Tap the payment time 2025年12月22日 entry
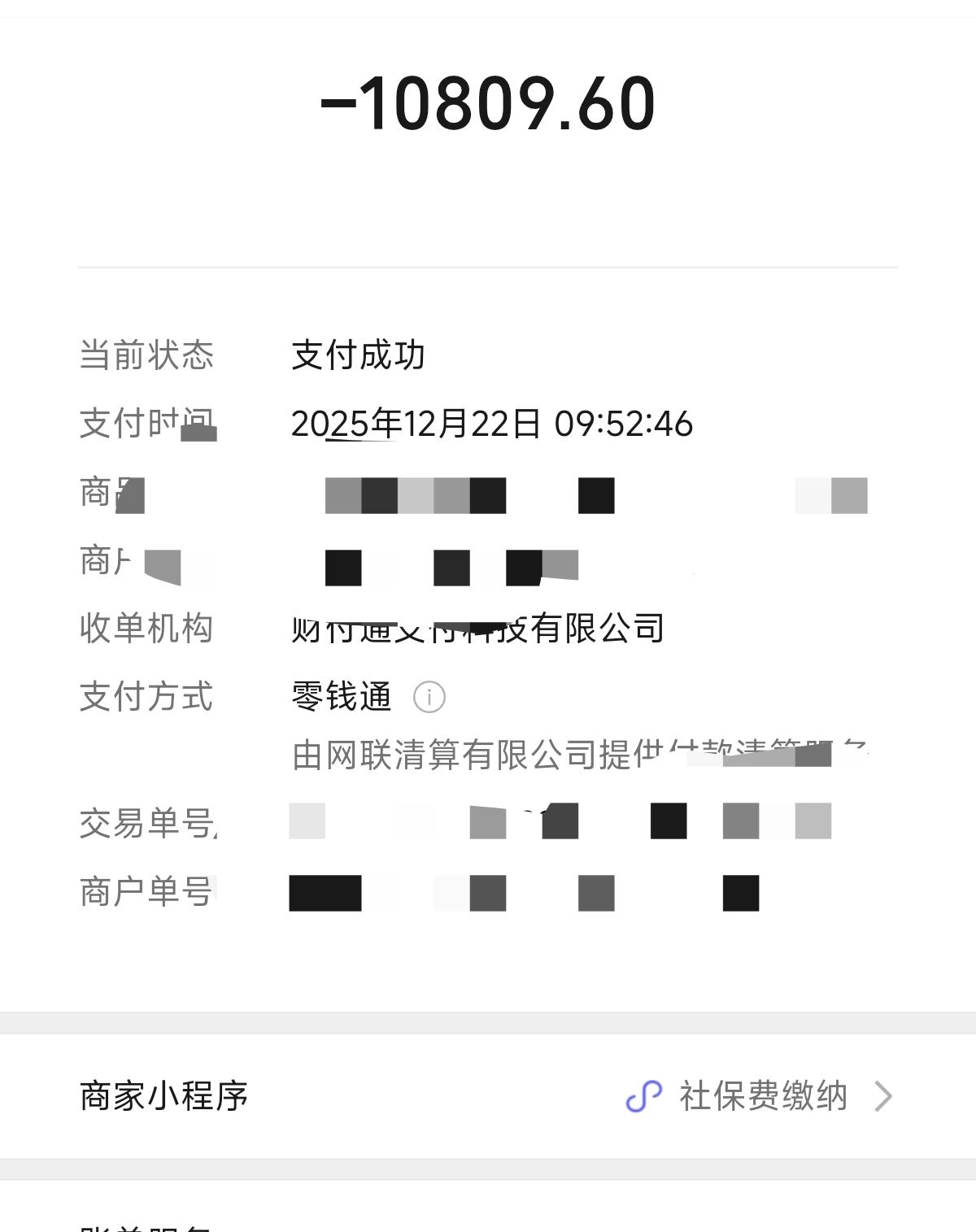 [x=492, y=423]
